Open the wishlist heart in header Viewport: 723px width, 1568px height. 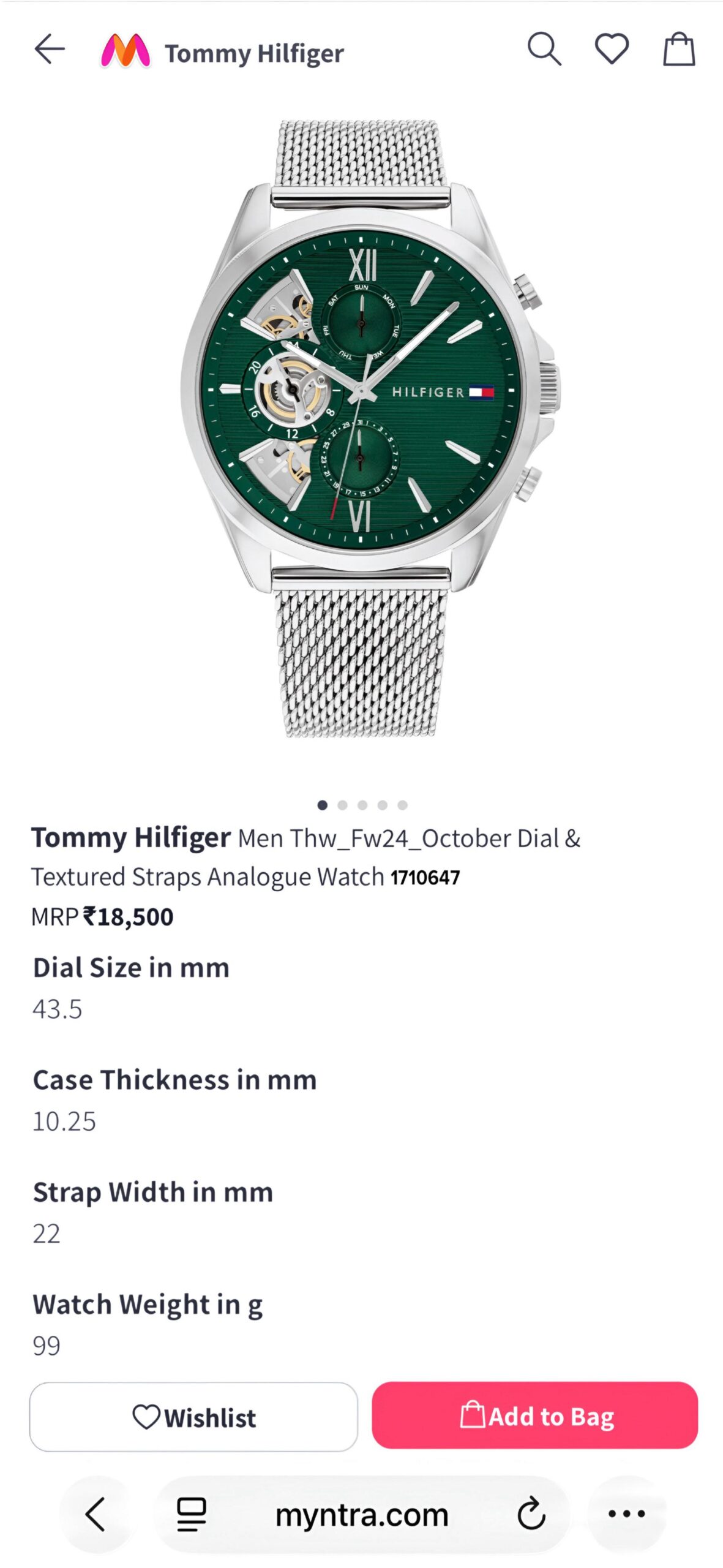pyautogui.click(x=612, y=50)
